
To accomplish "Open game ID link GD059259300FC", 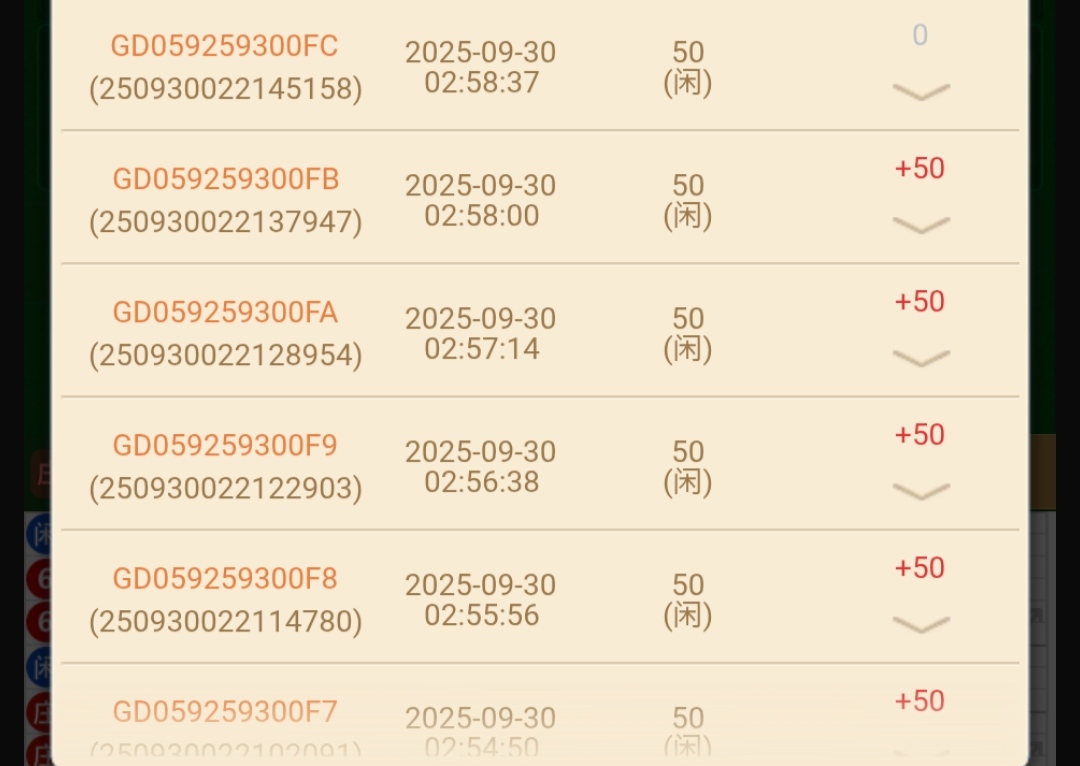I will [224, 46].
